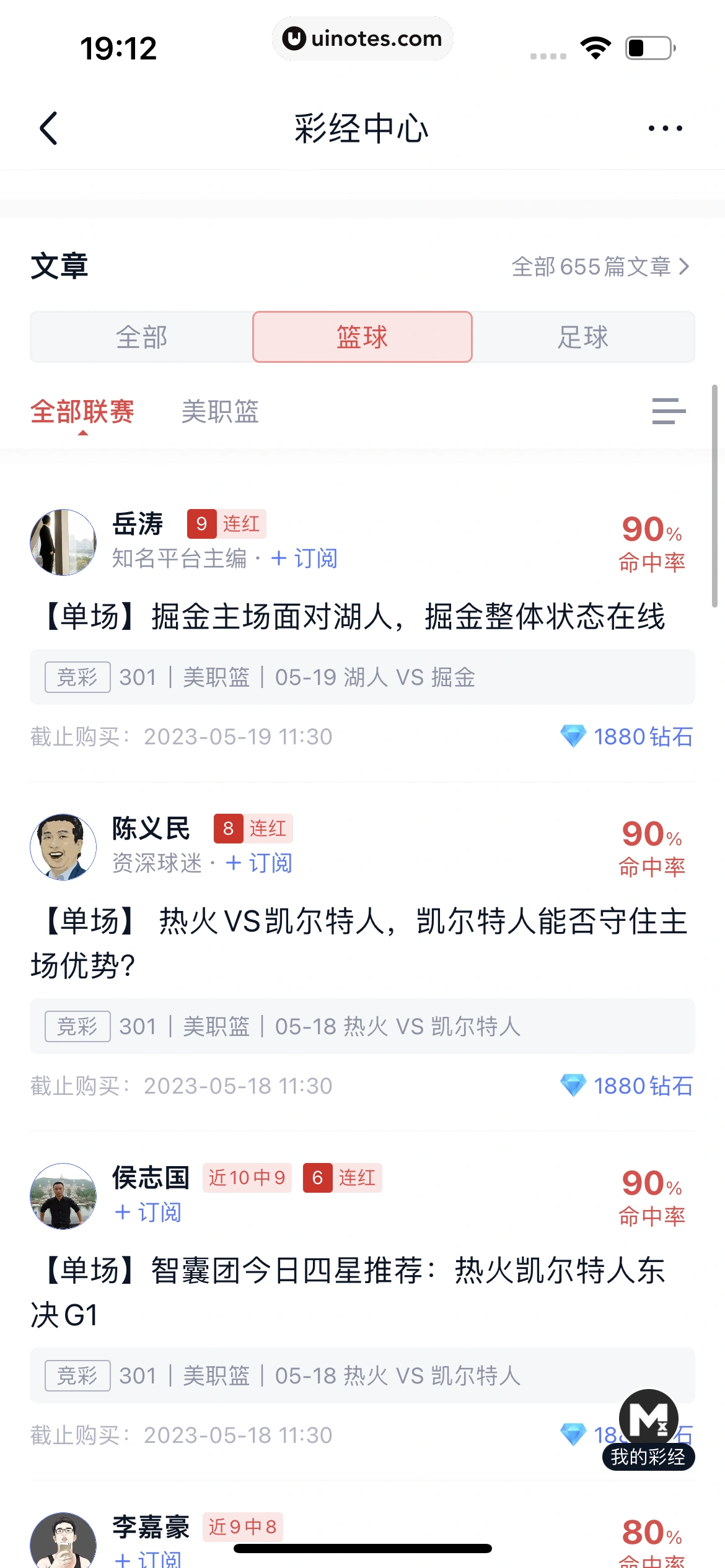This screenshot has width=725, height=1568.
Task: Open the more options menu (···)
Action: pyautogui.click(x=661, y=128)
